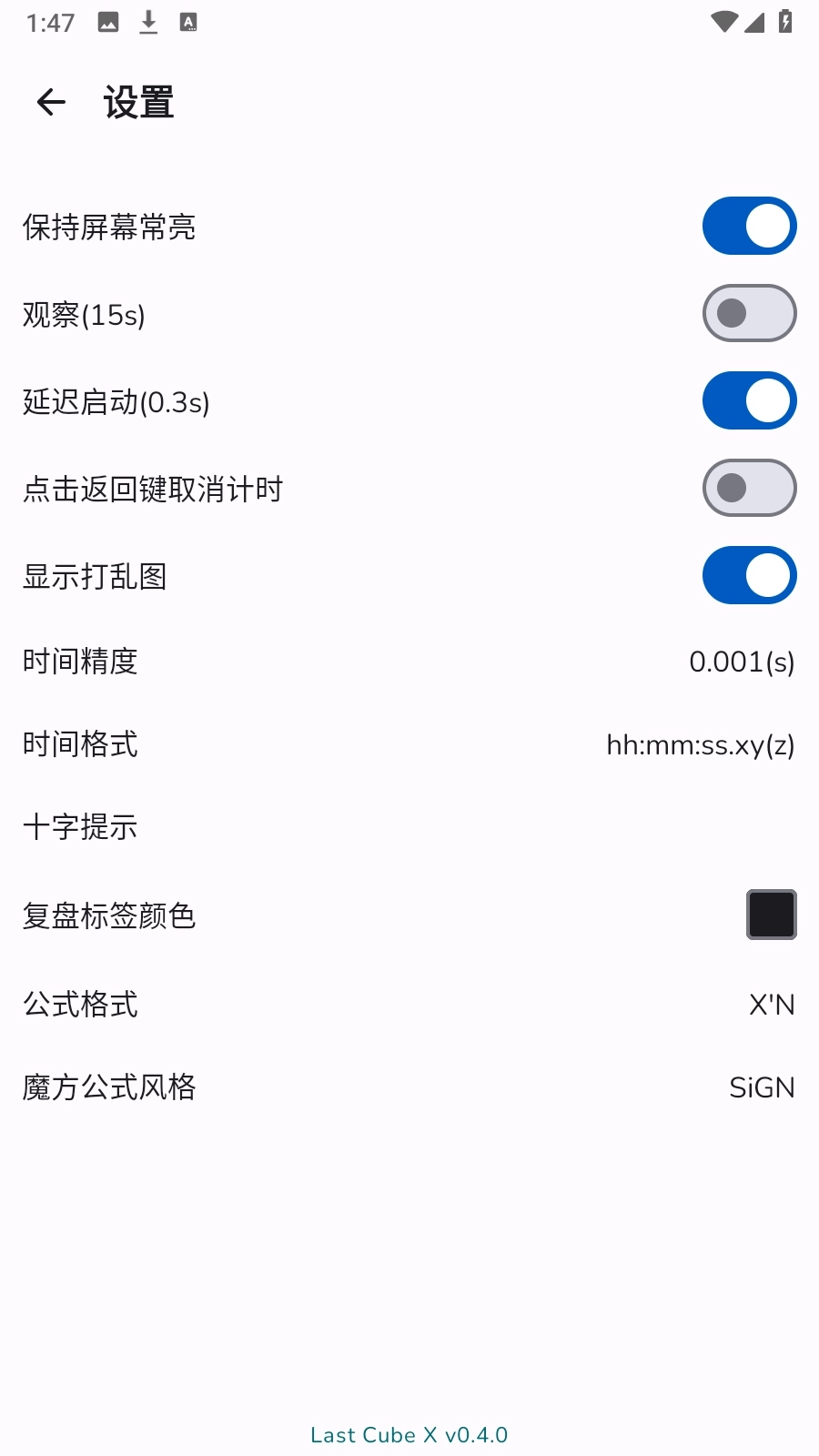Turn off 显示打乱图 switch

tap(749, 575)
